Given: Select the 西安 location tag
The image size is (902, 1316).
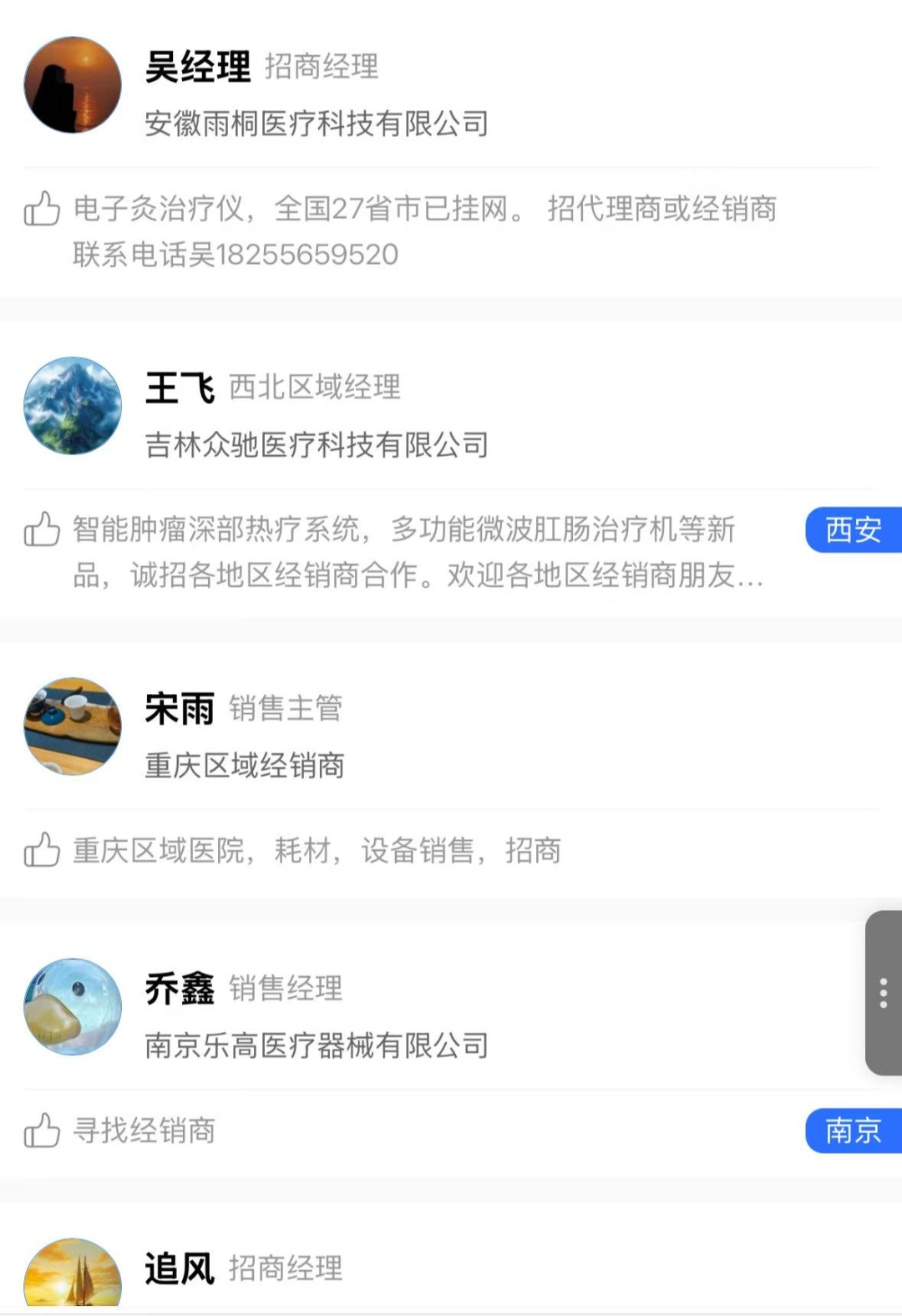Looking at the screenshot, I should pos(853,529).
